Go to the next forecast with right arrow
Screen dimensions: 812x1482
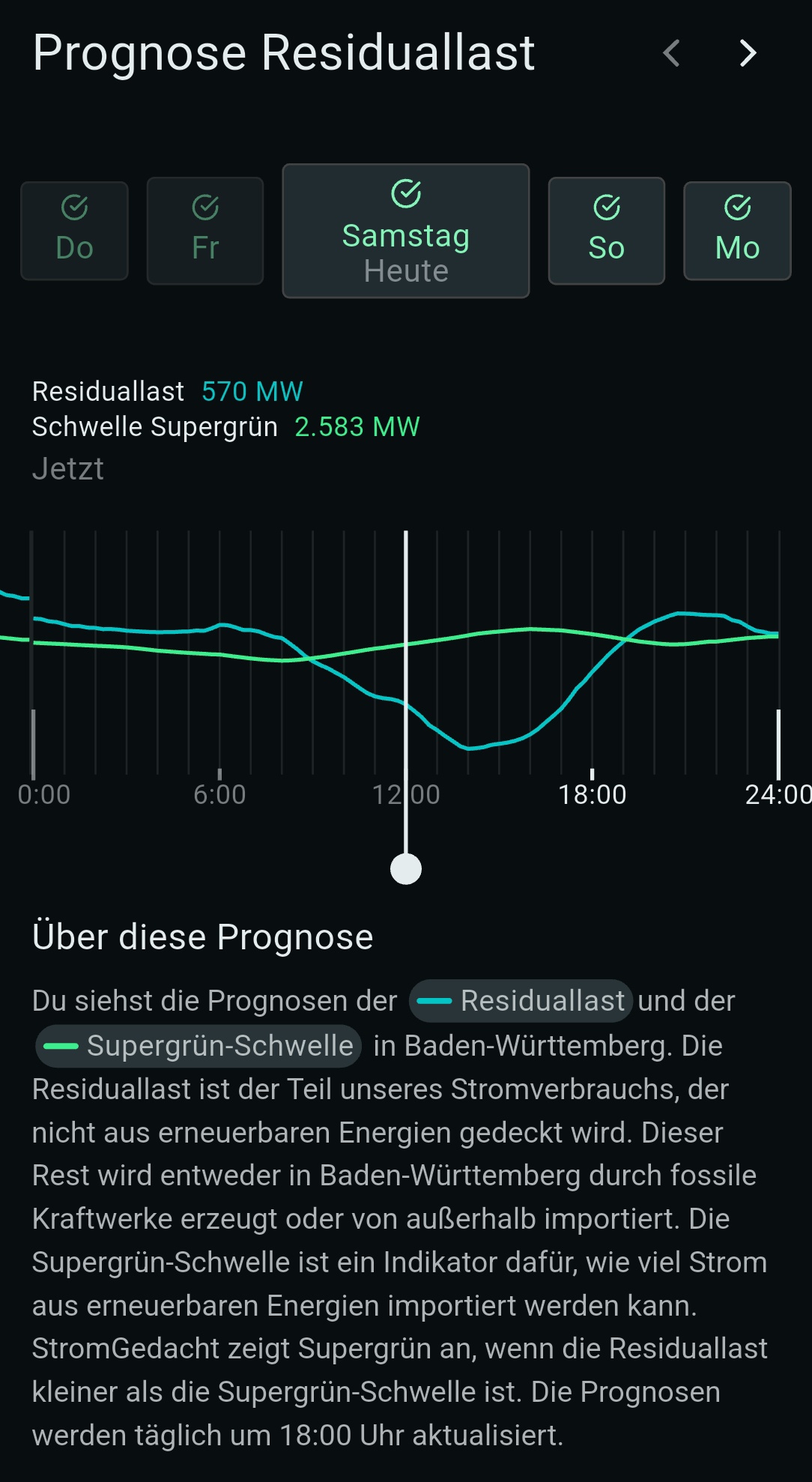click(747, 53)
